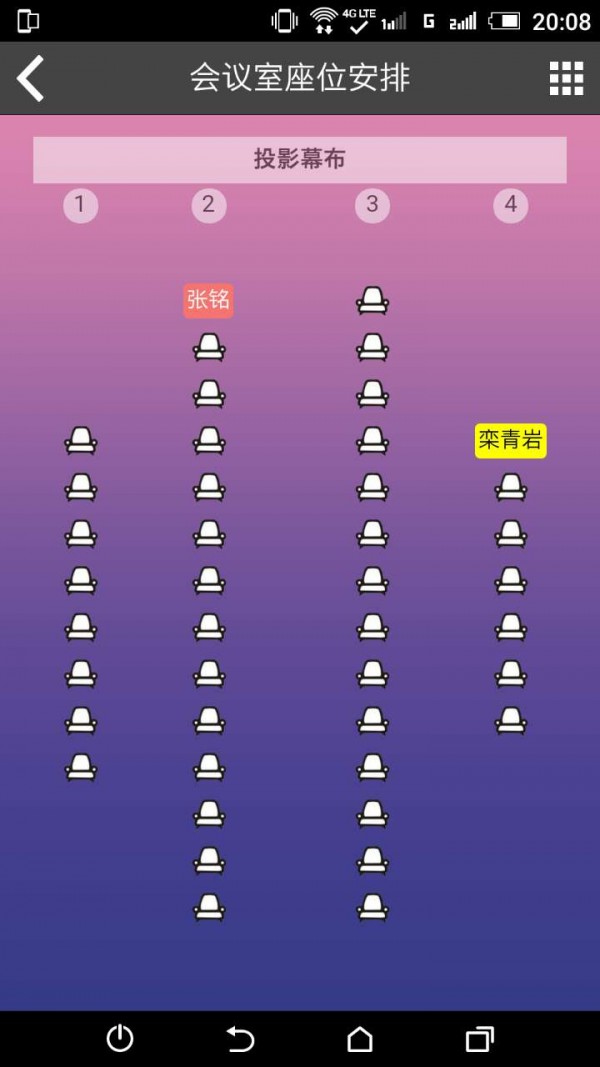The height and width of the screenshot is (1067, 600).
Task: Open the grid menu icon
Action: pyautogui.click(x=566, y=78)
